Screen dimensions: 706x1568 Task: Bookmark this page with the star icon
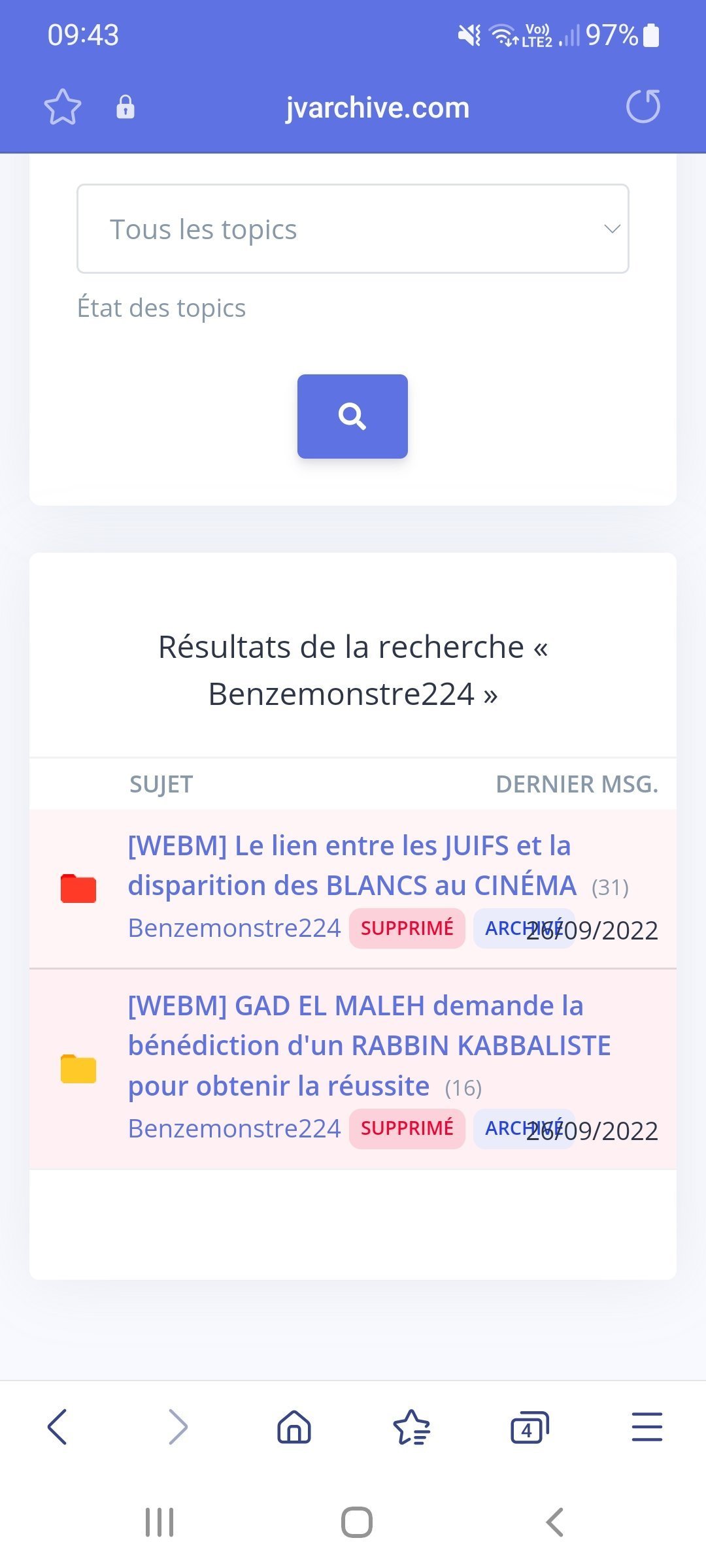tap(62, 107)
